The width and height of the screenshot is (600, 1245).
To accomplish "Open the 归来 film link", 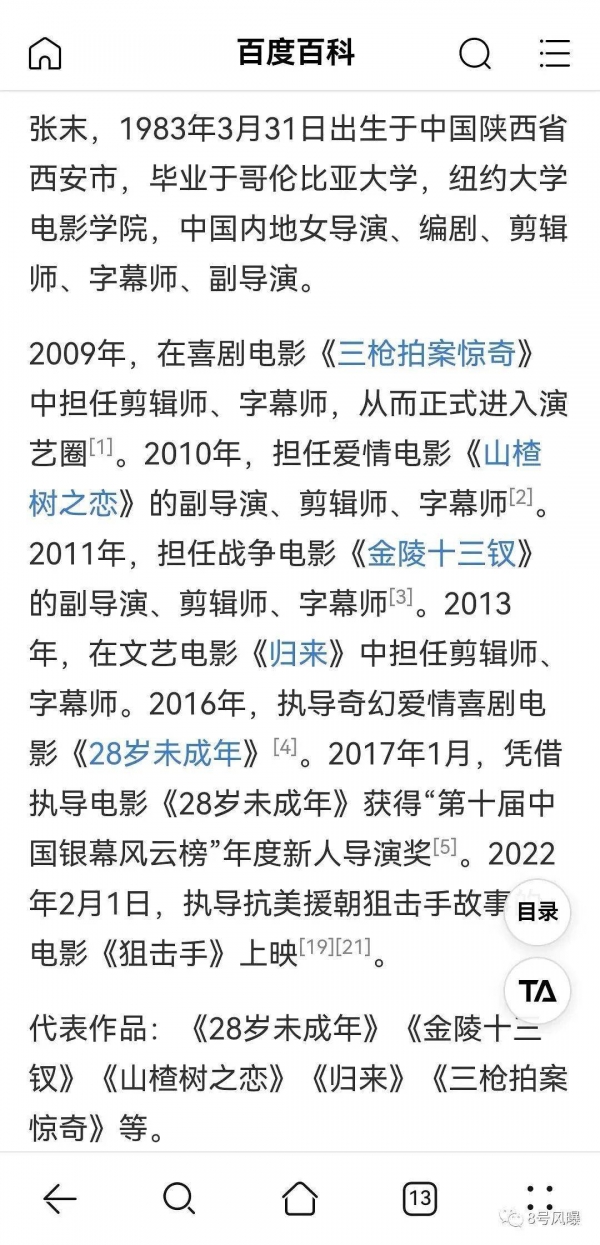I will click(x=298, y=653).
